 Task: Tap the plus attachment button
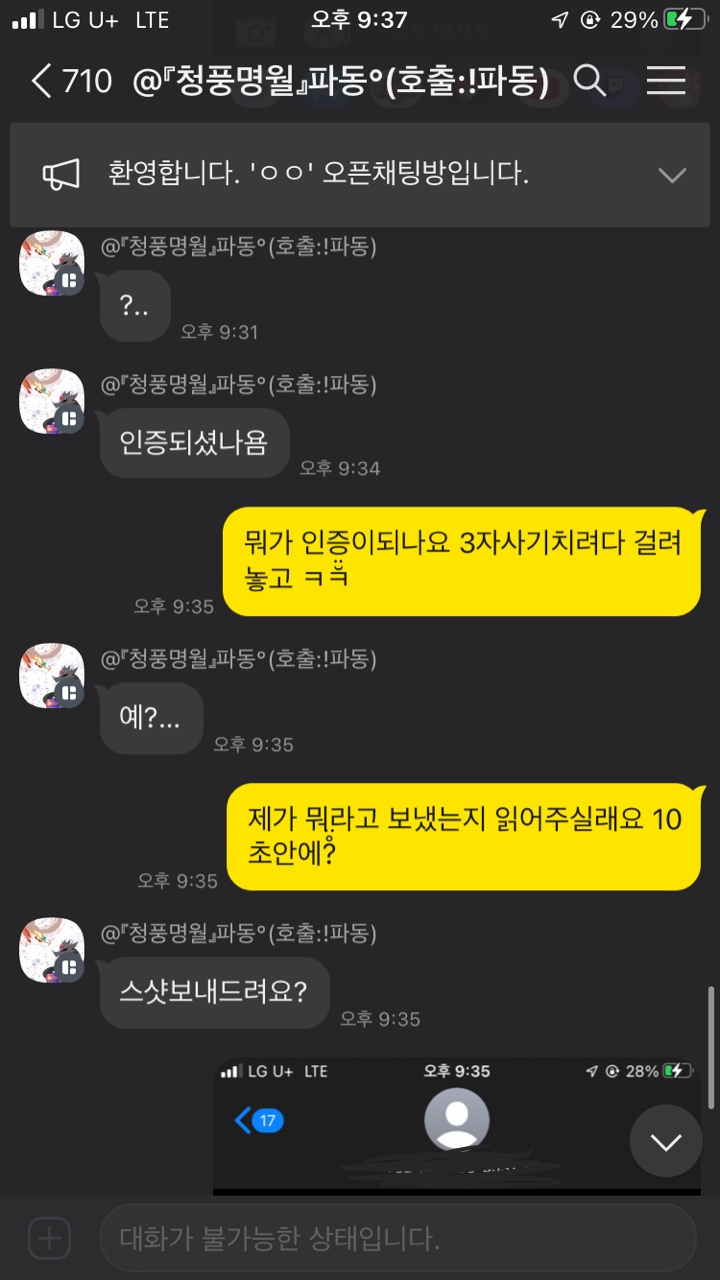pyautogui.click(x=49, y=1239)
